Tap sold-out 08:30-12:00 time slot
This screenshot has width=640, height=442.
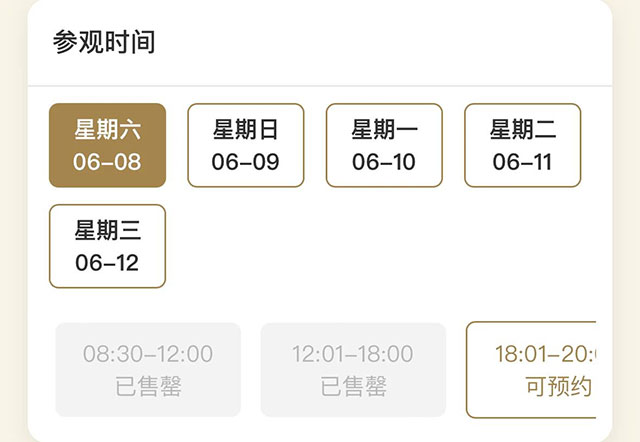[148, 369]
